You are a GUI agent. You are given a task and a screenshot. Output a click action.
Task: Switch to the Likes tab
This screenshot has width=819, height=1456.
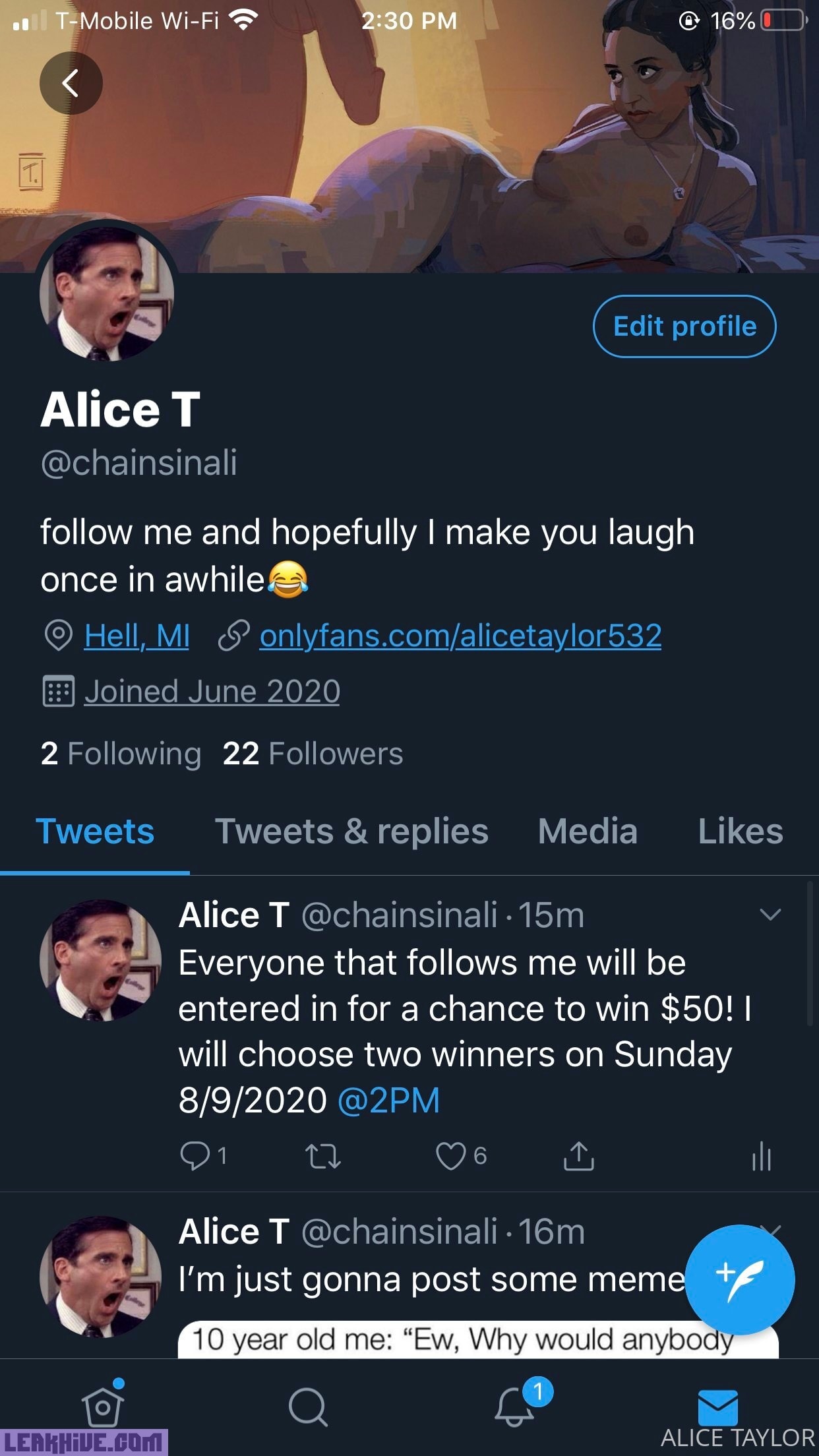click(x=741, y=831)
